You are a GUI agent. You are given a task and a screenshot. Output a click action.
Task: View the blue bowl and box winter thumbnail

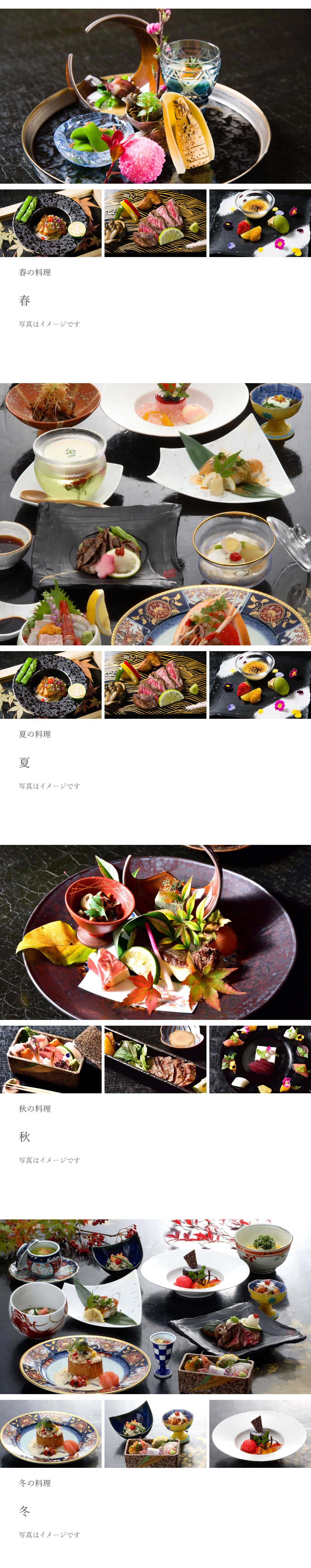155,1434
